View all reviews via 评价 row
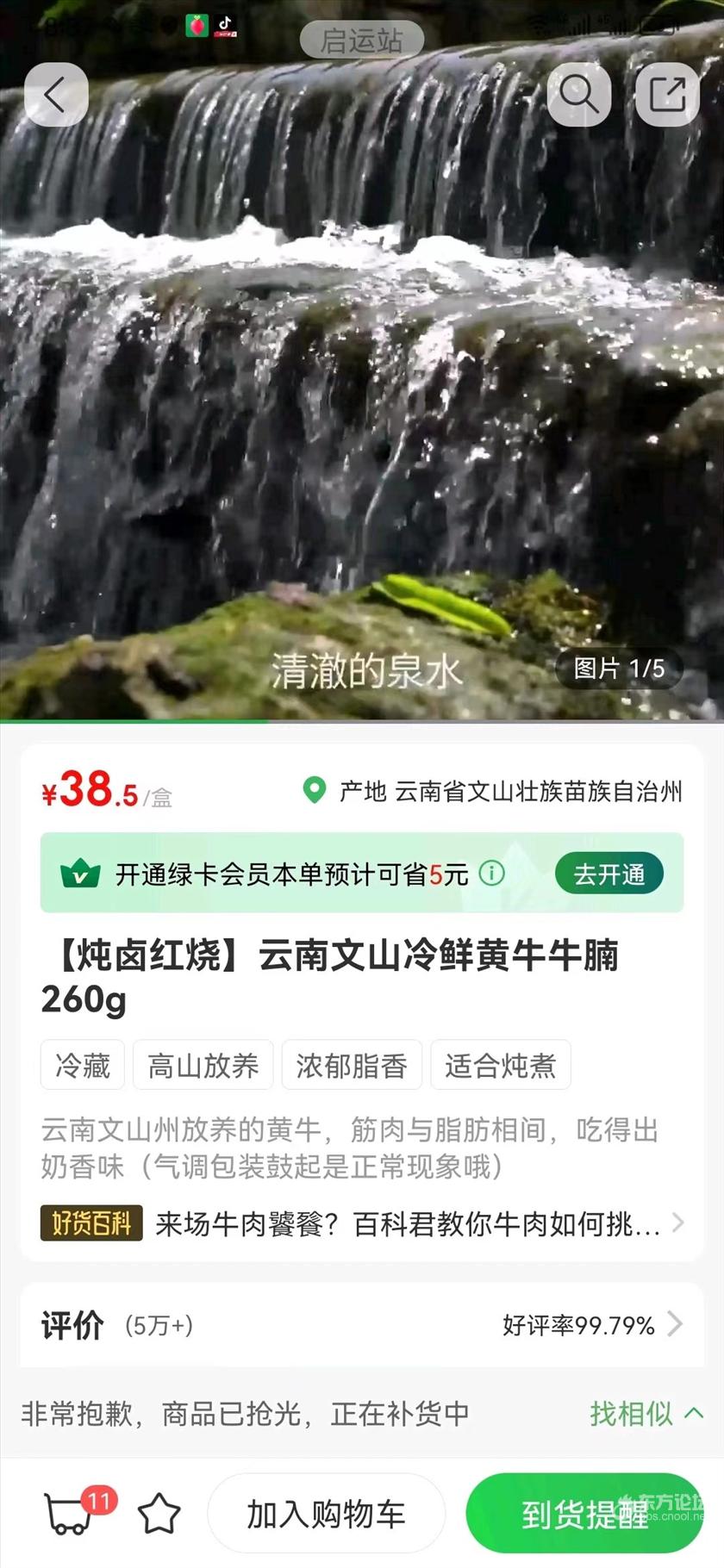 (x=362, y=1324)
